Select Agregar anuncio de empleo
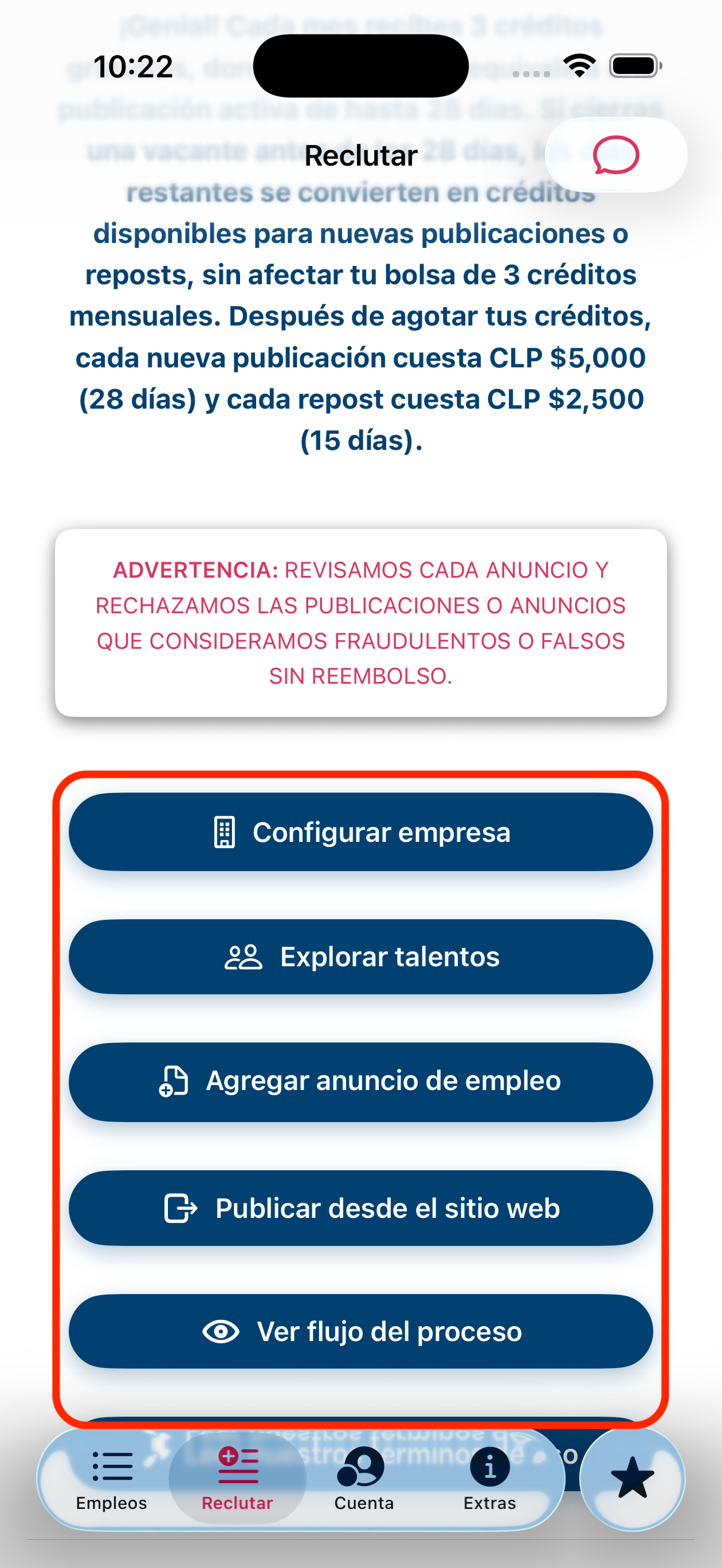 click(x=360, y=1081)
